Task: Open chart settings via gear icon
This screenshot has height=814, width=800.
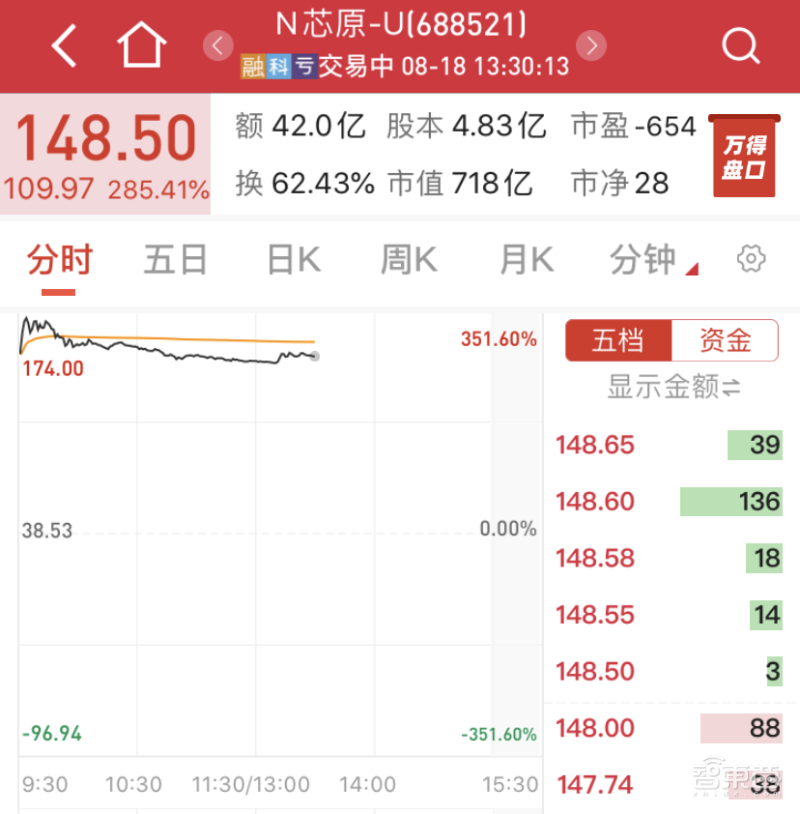Action: [x=751, y=258]
